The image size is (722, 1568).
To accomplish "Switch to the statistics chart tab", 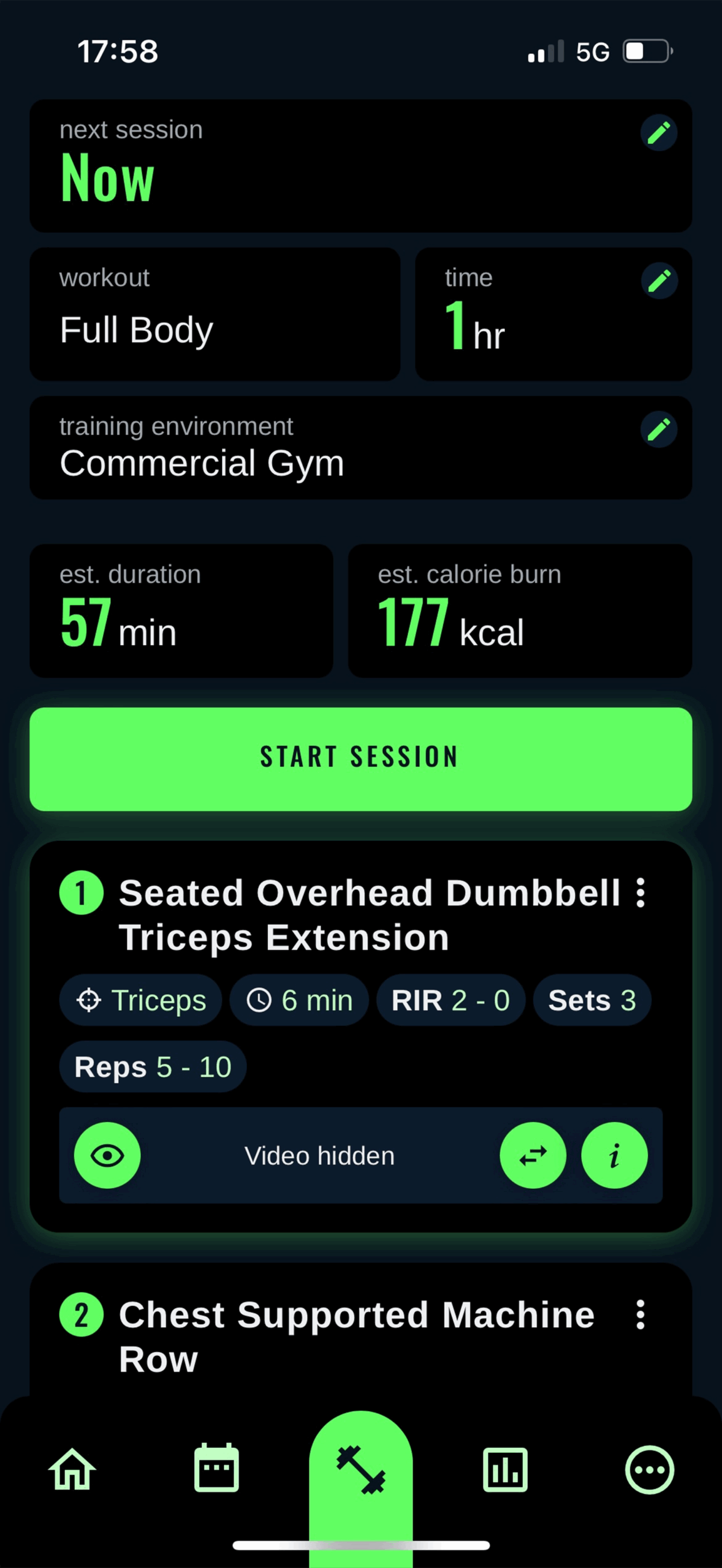I will click(x=505, y=1469).
